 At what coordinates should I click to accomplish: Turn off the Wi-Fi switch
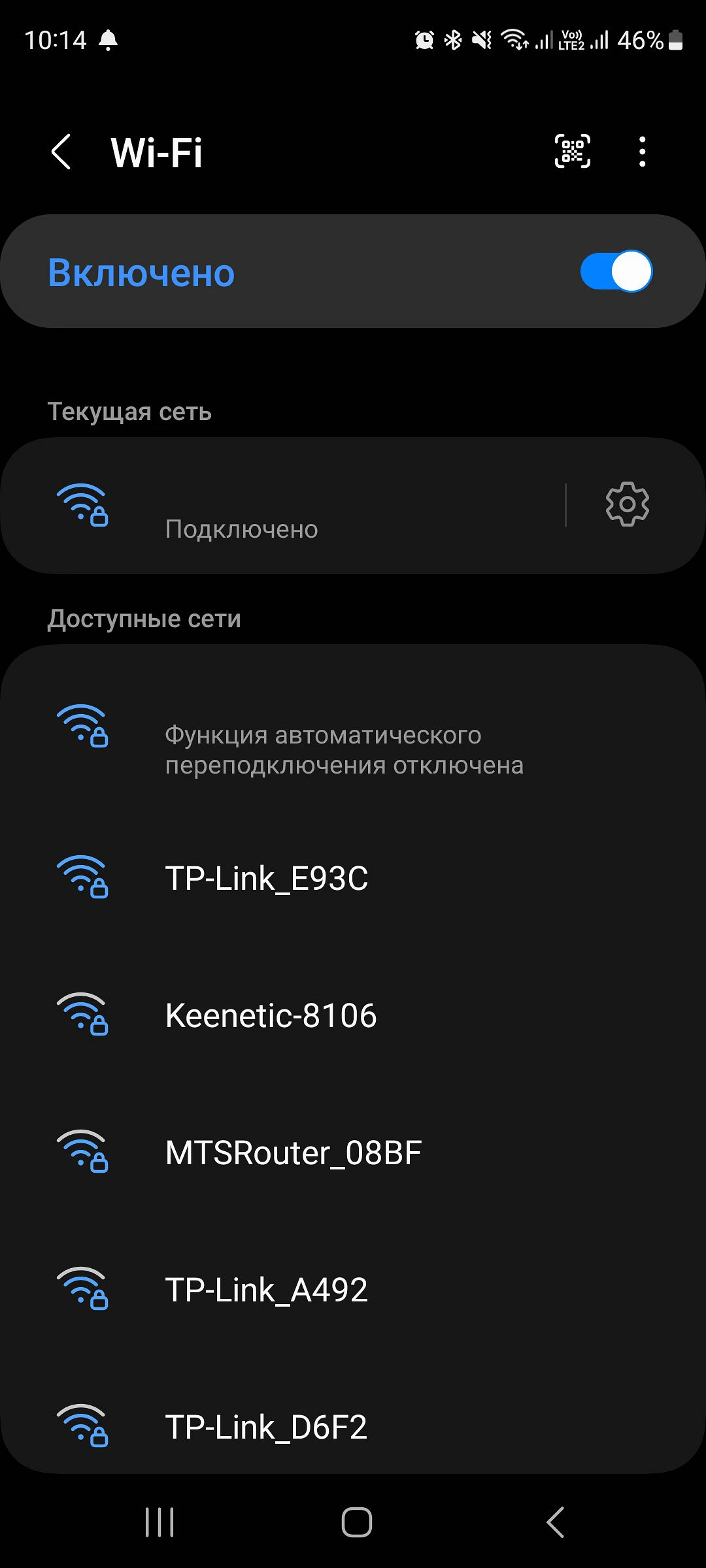click(616, 271)
